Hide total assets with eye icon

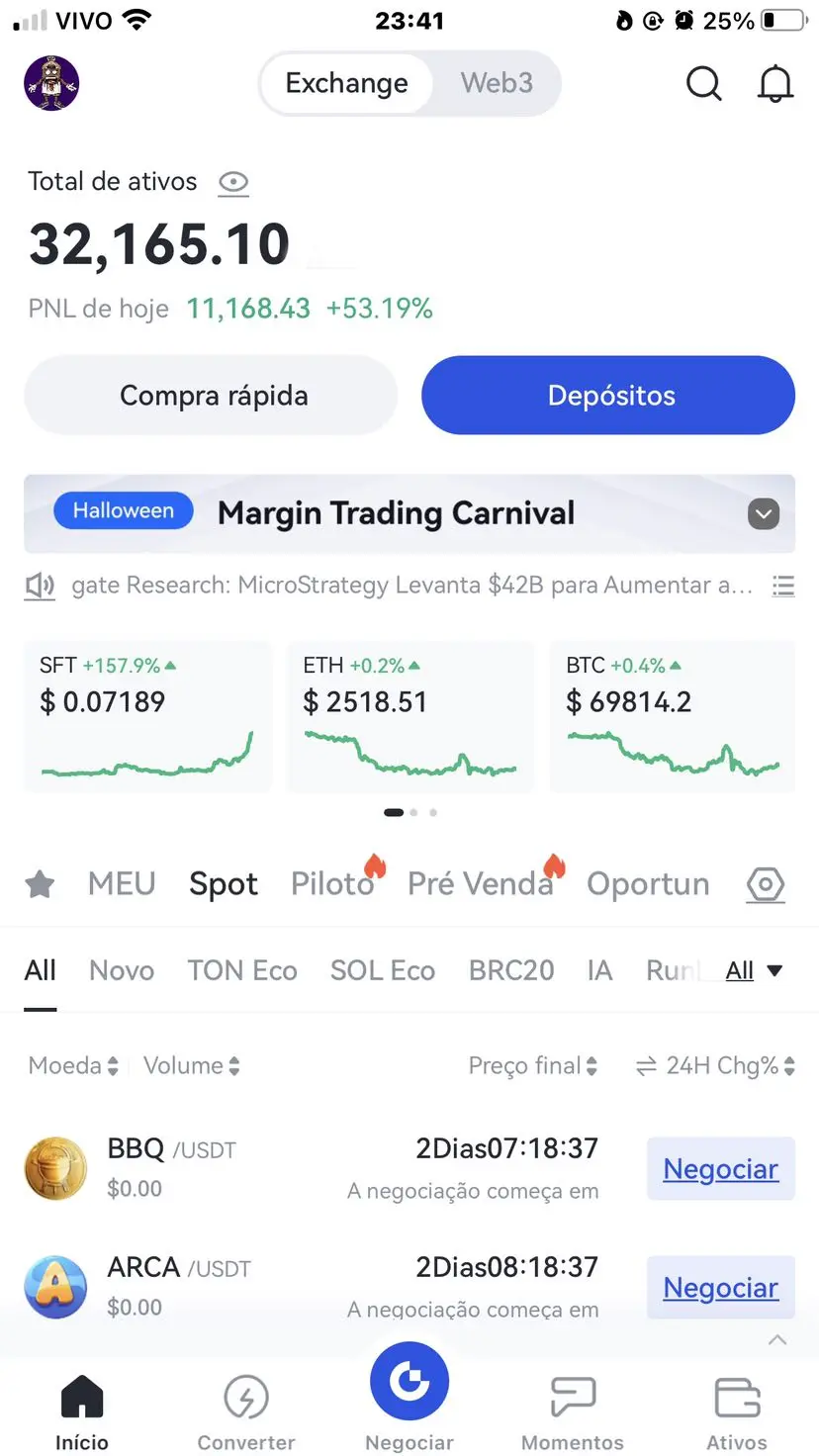233,182
